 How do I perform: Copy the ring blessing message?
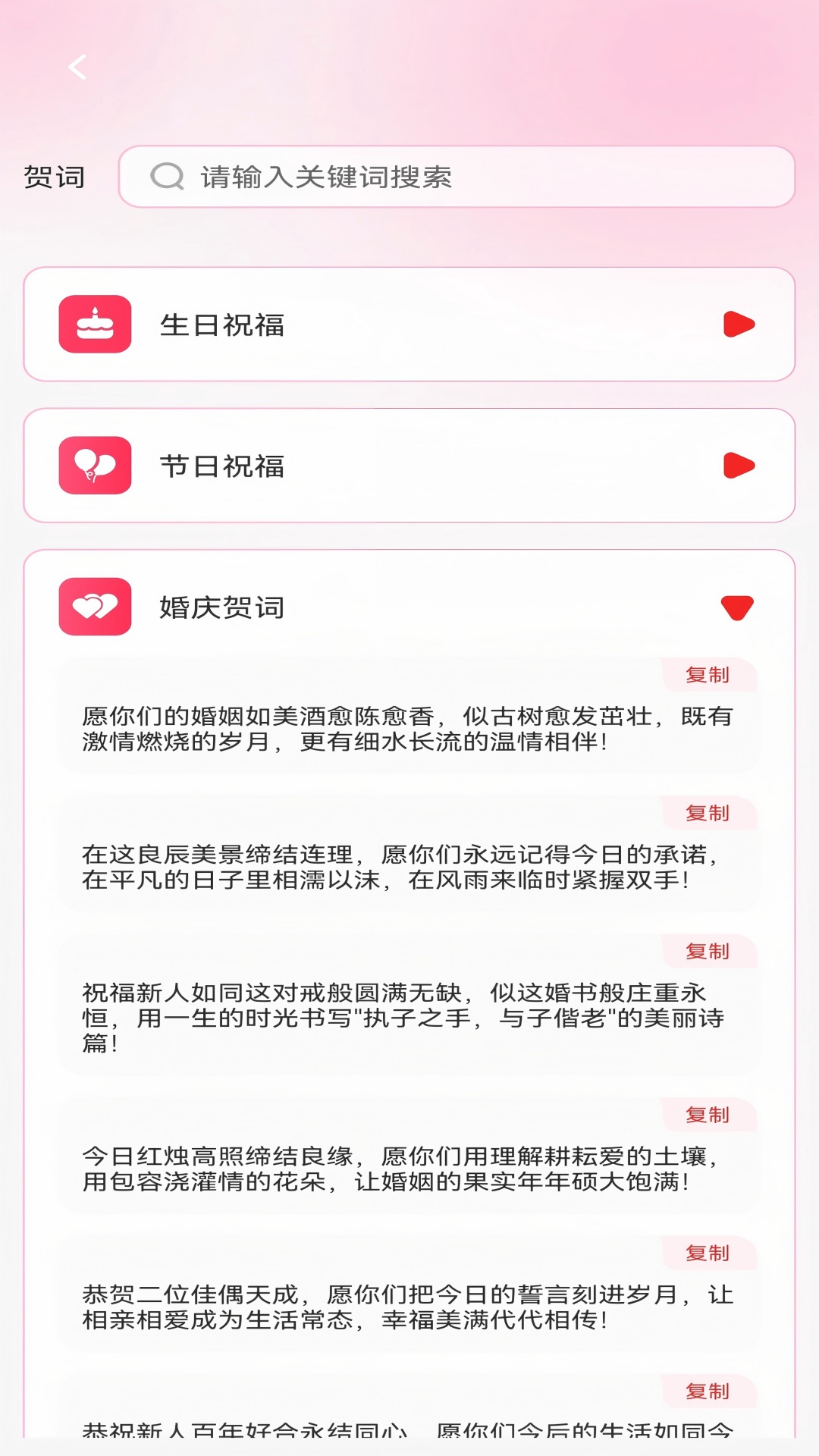pyautogui.click(x=709, y=952)
